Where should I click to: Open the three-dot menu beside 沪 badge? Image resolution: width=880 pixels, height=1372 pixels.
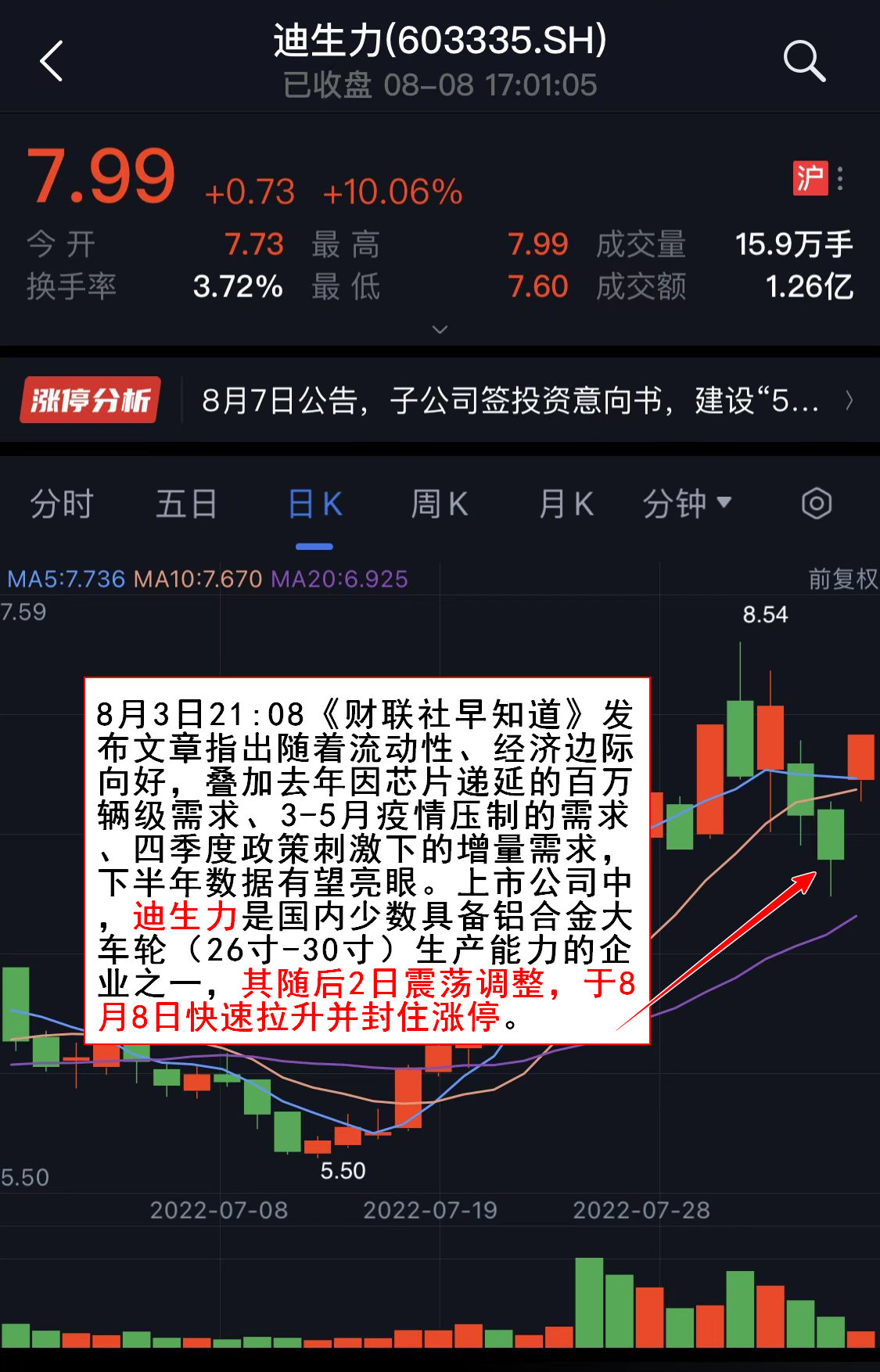840,178
